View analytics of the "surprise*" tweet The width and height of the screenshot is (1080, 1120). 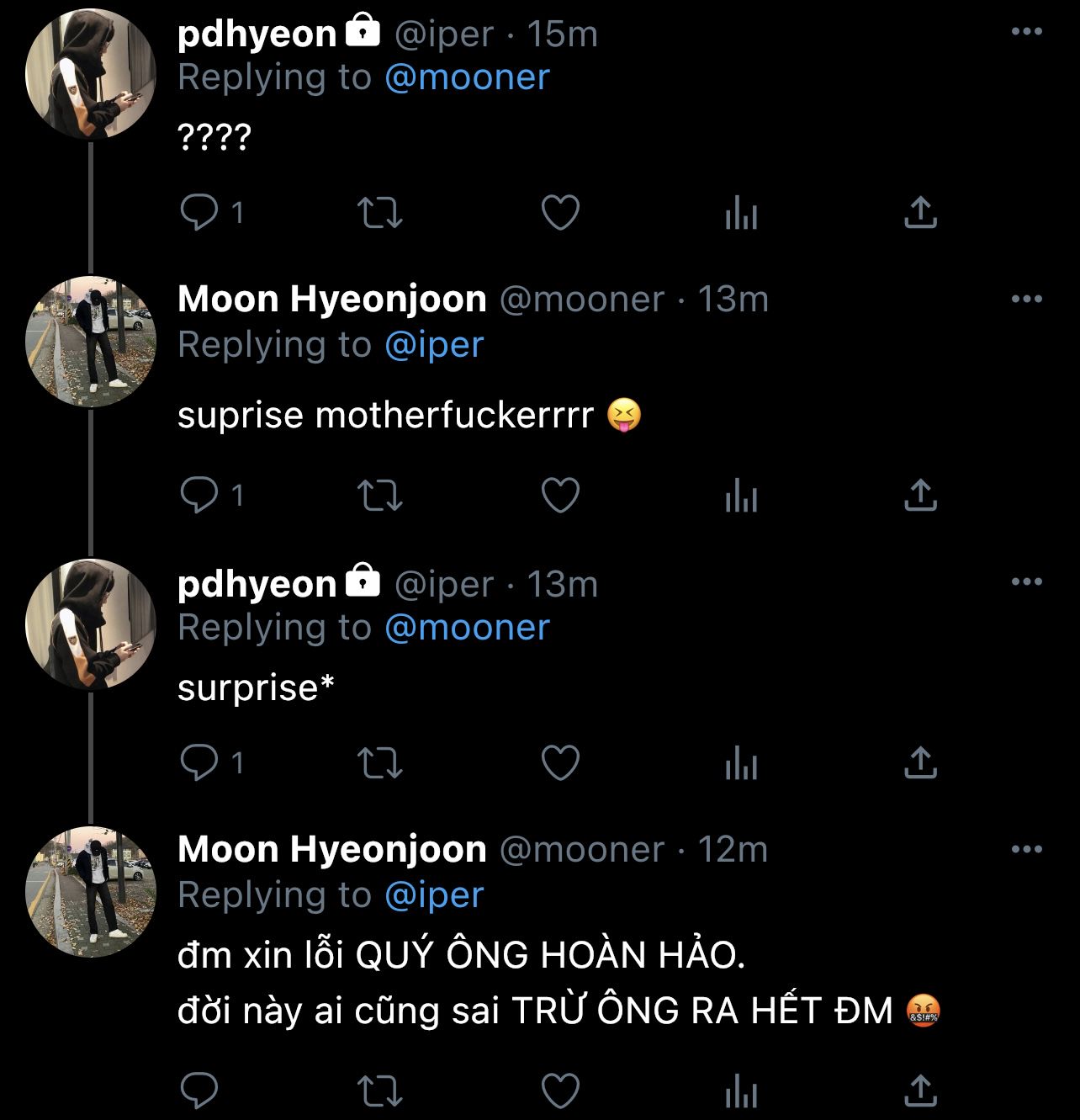click(741, 764)
